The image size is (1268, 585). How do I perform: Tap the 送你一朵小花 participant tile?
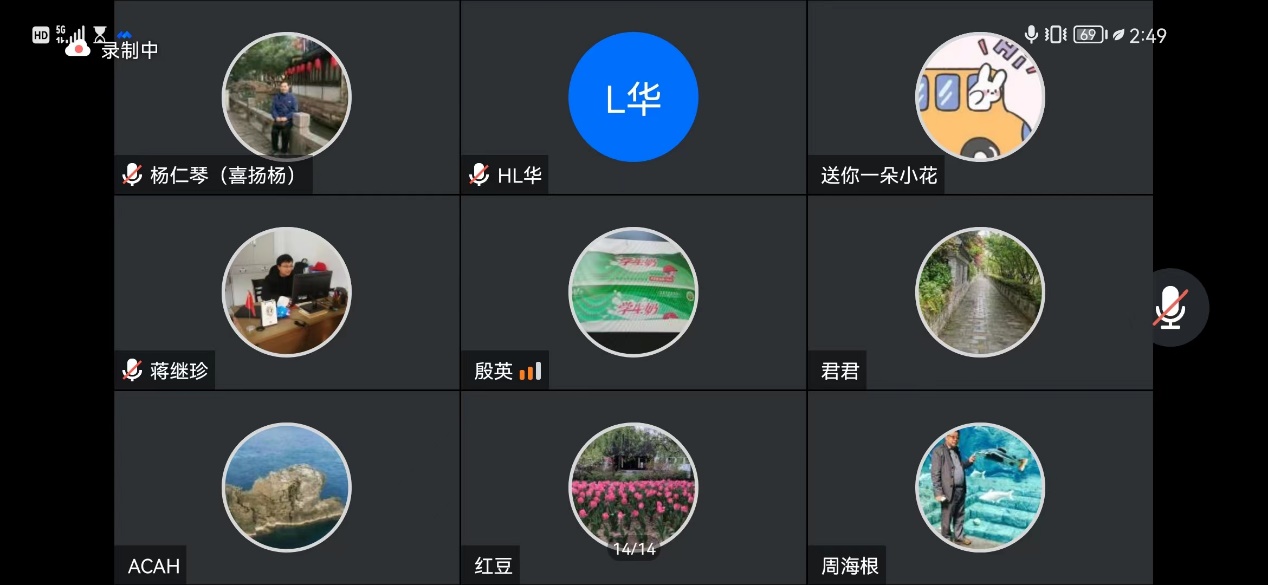[x=980, y=97]
